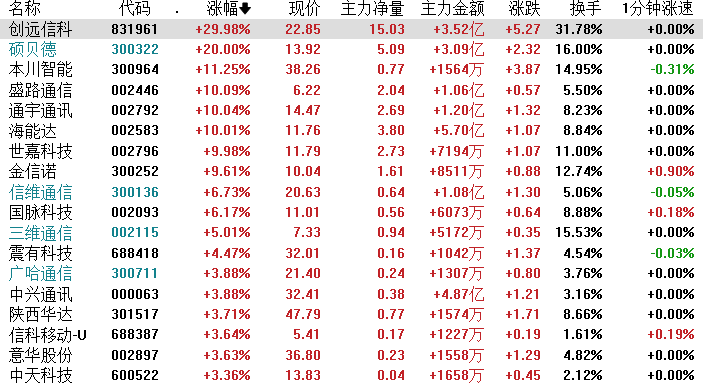Screen dimensions: 703x384
Task: Select the 中兴通讯 row
Action: (352, 294)
